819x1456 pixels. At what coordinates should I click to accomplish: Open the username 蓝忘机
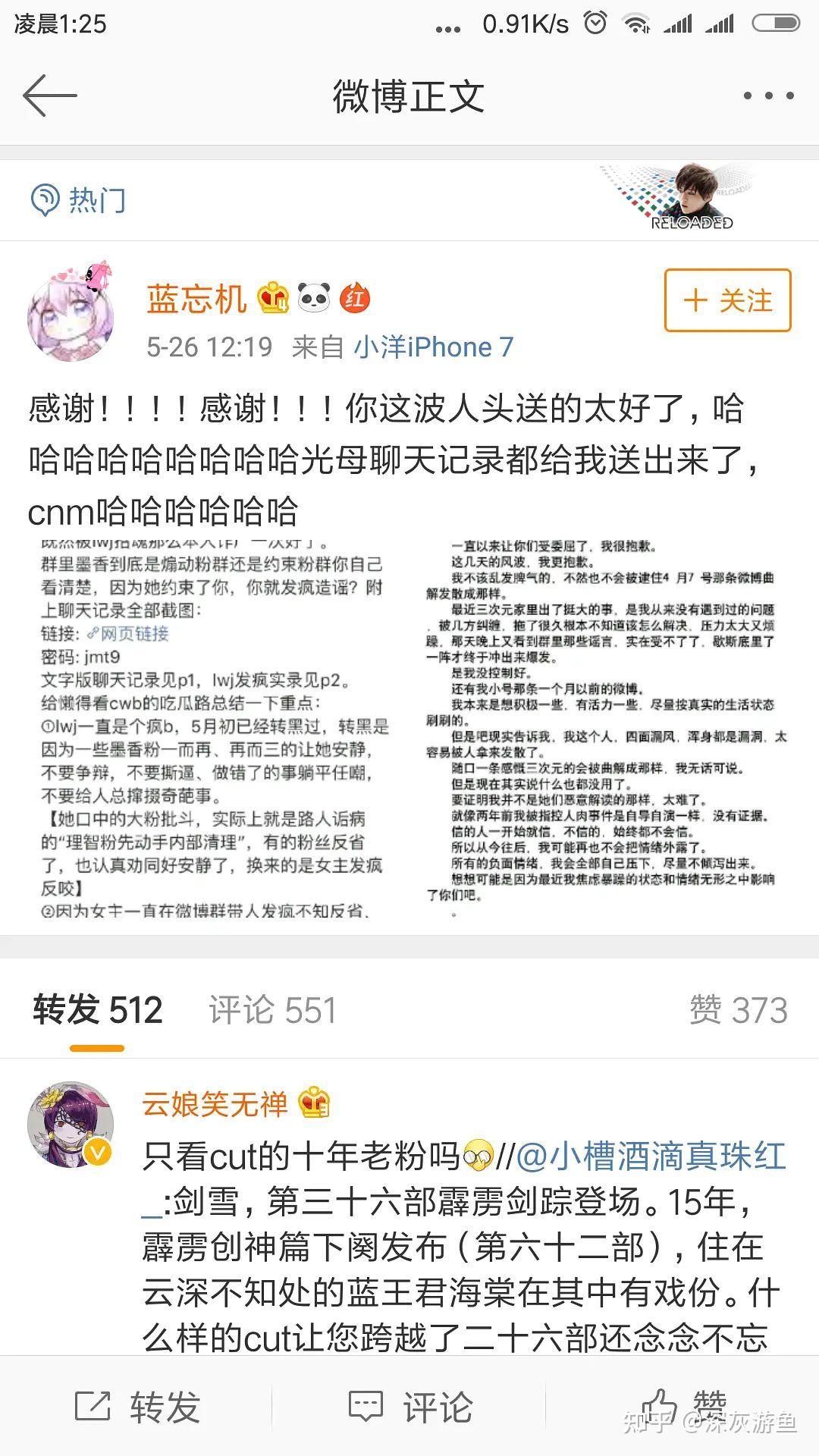pyautogui.click(x=196, y=299)
